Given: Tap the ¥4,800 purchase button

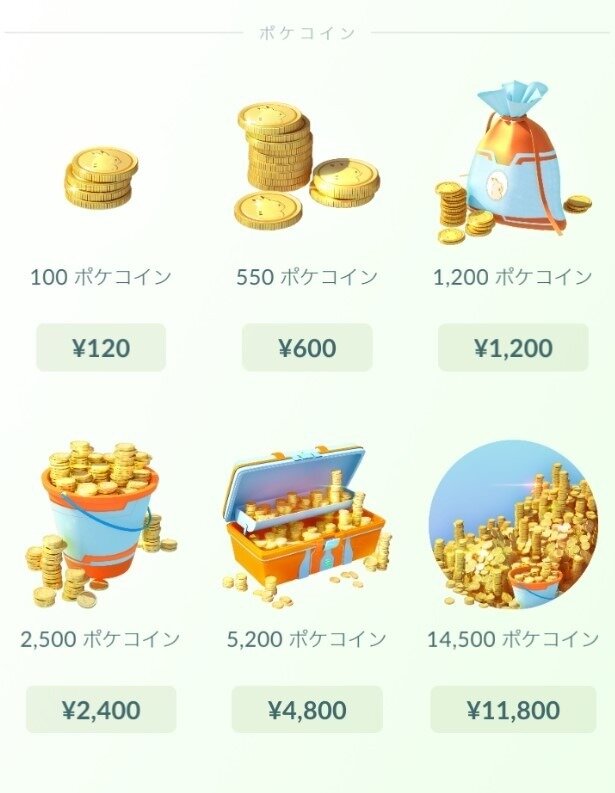Looking at the screenshot, I should [x=307, y=709].
